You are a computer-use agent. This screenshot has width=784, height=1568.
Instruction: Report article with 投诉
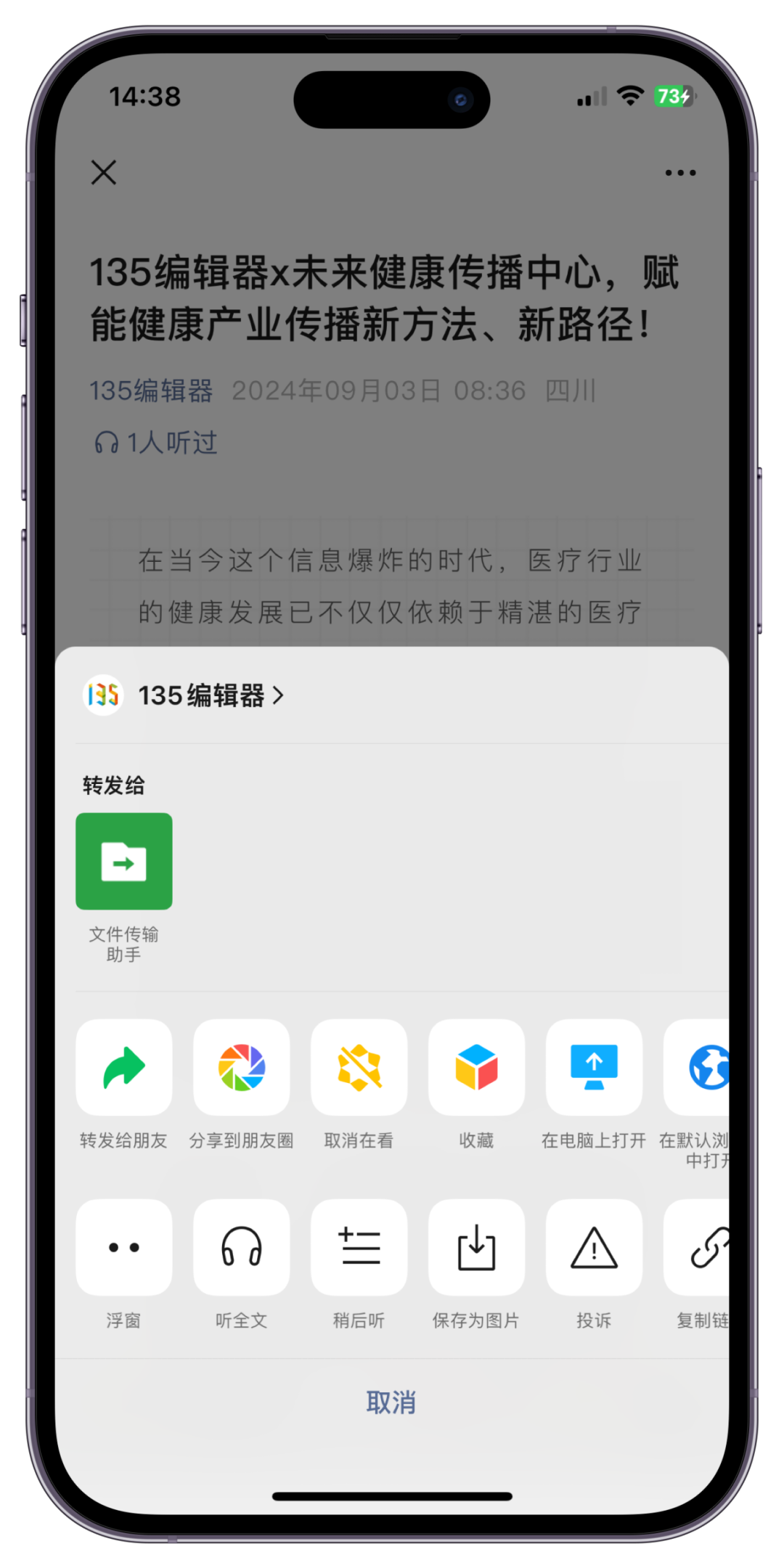(595, 1247)
